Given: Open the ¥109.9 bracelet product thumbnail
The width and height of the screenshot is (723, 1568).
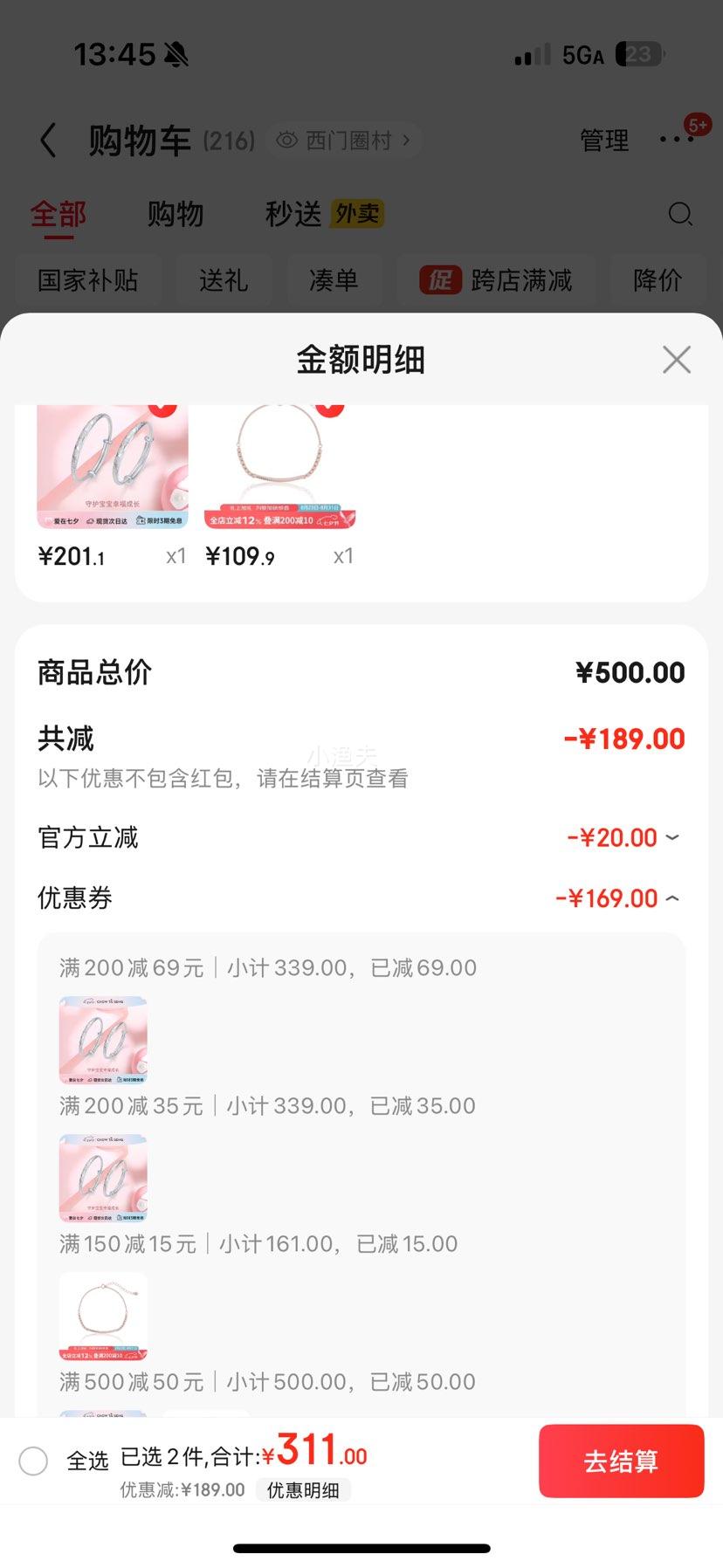Looking at the screenshot, I should (279, 466).
